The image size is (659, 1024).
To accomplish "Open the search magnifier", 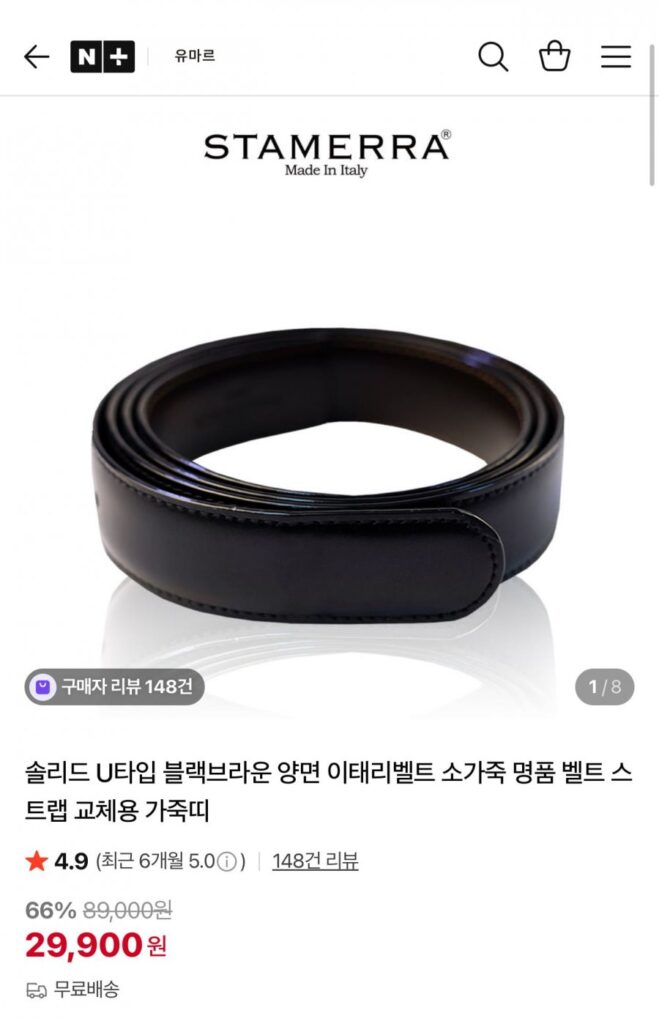I will pos(493,57).
